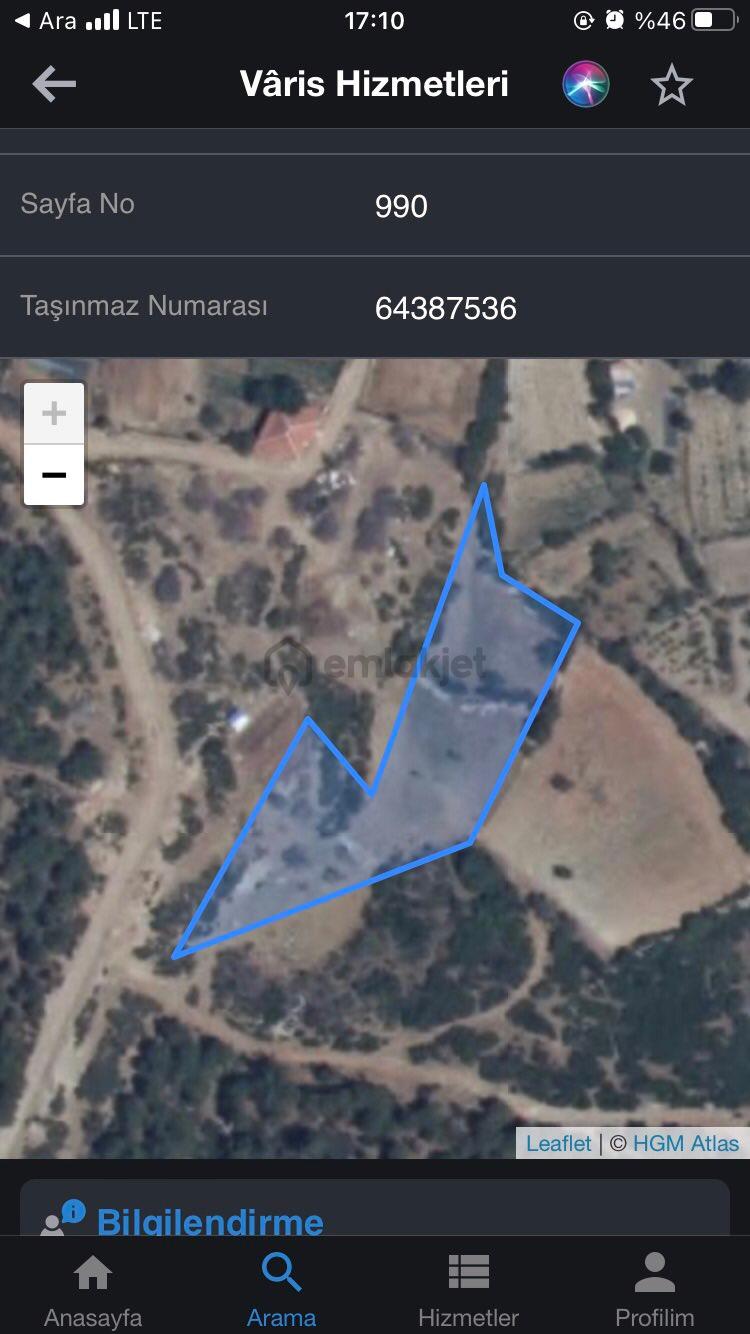750x1334 pixels.
Task: Return to the previous app via Ara
Action: [x=45, y=20]
